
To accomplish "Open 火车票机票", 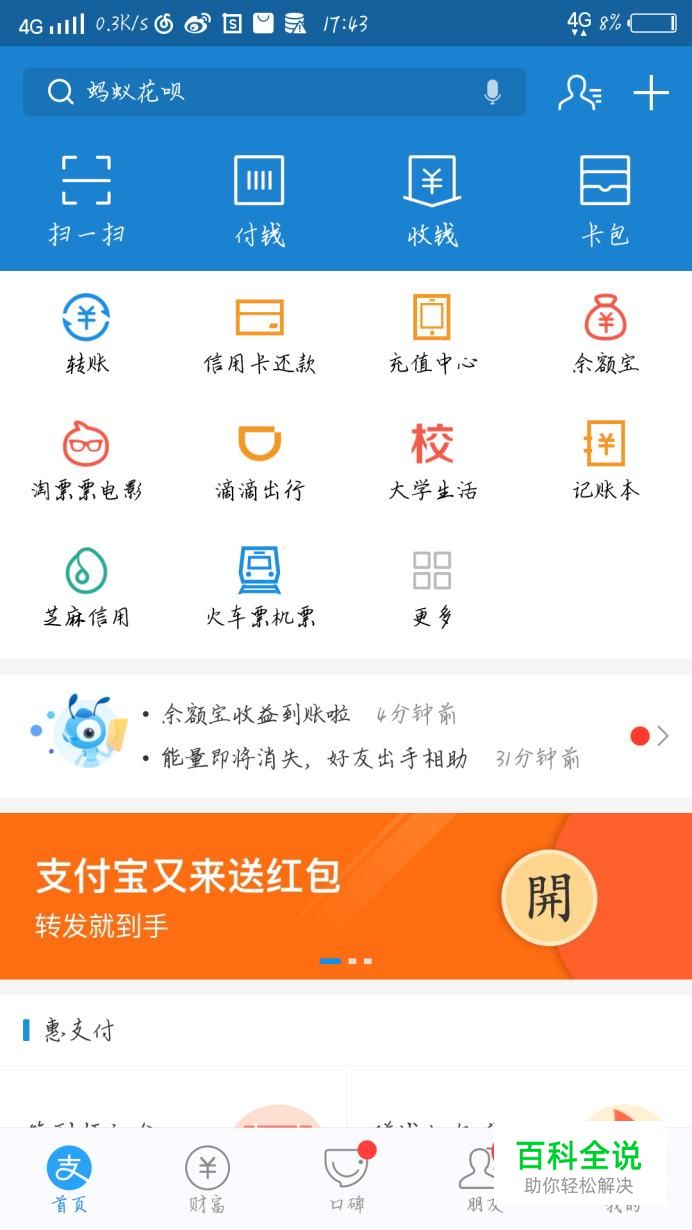I will pos(259,587).
